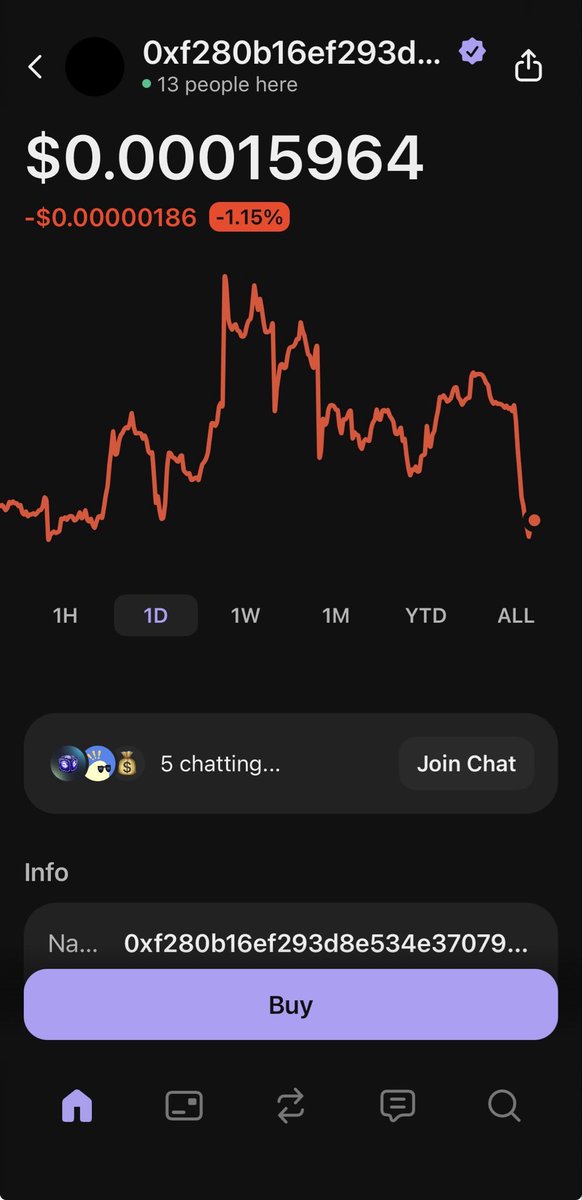Image resolution: width=582 pixels, height=1200 pixels.
Task: Select the 1D chart range
Action: pos(155,616)
